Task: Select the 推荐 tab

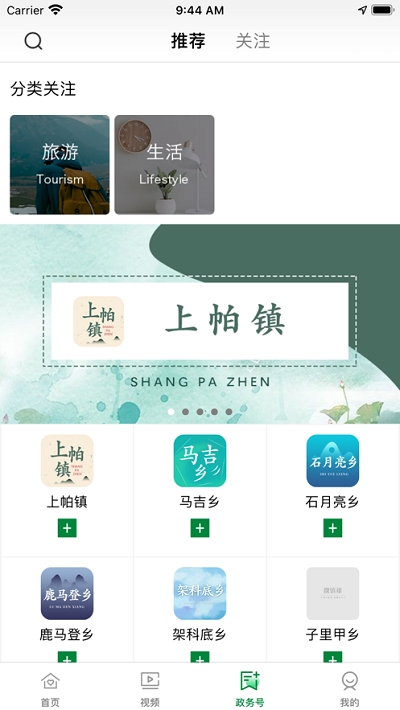Action: click(188, 41)
